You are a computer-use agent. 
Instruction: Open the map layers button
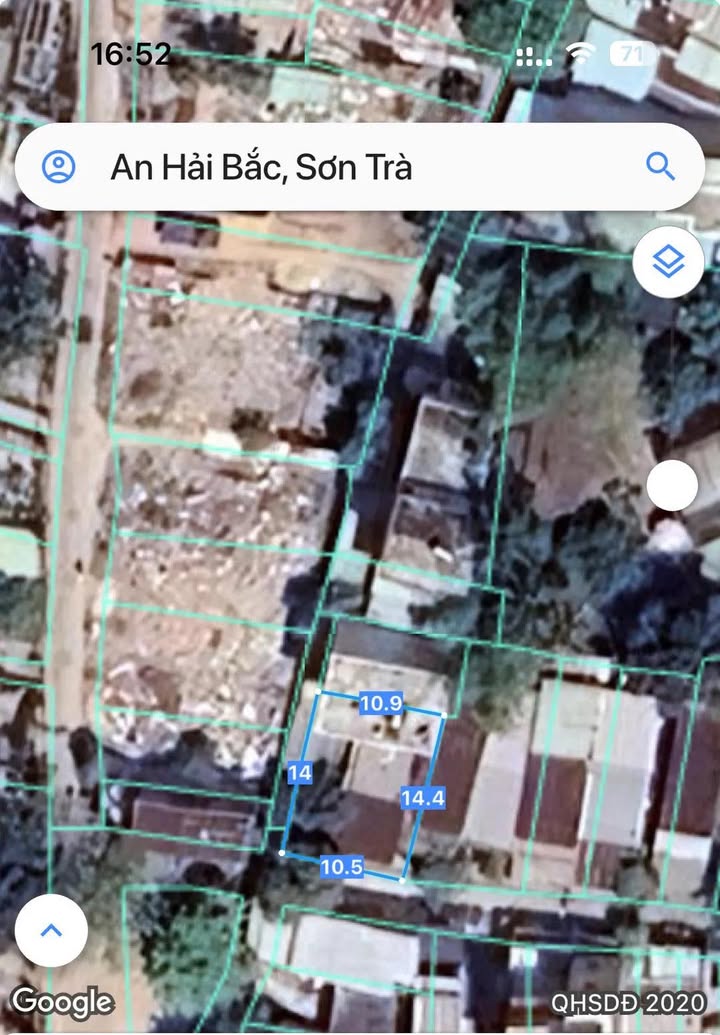(x=668, y=263)
